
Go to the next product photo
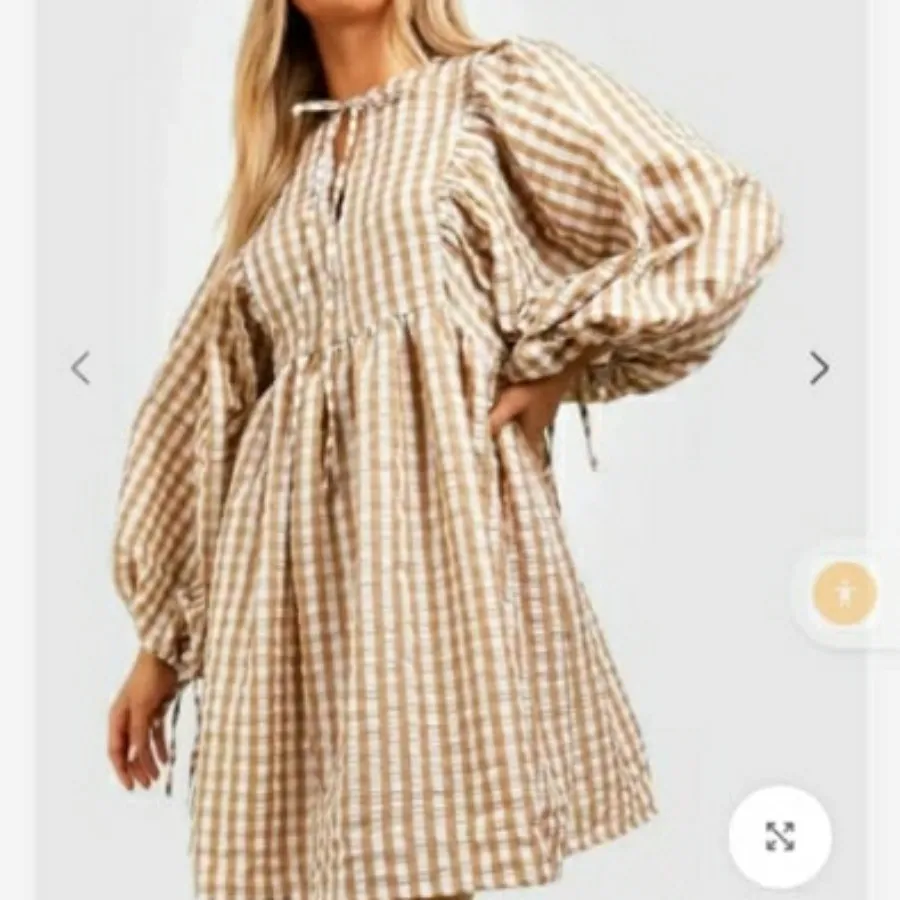(819, 368)
